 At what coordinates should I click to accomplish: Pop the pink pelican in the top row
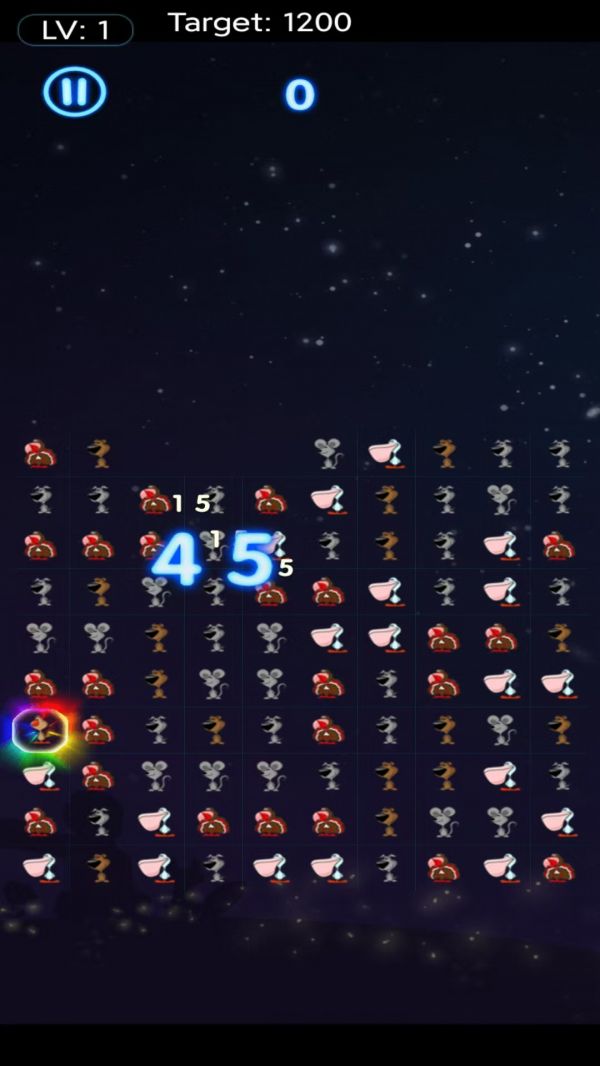(385, 453)
